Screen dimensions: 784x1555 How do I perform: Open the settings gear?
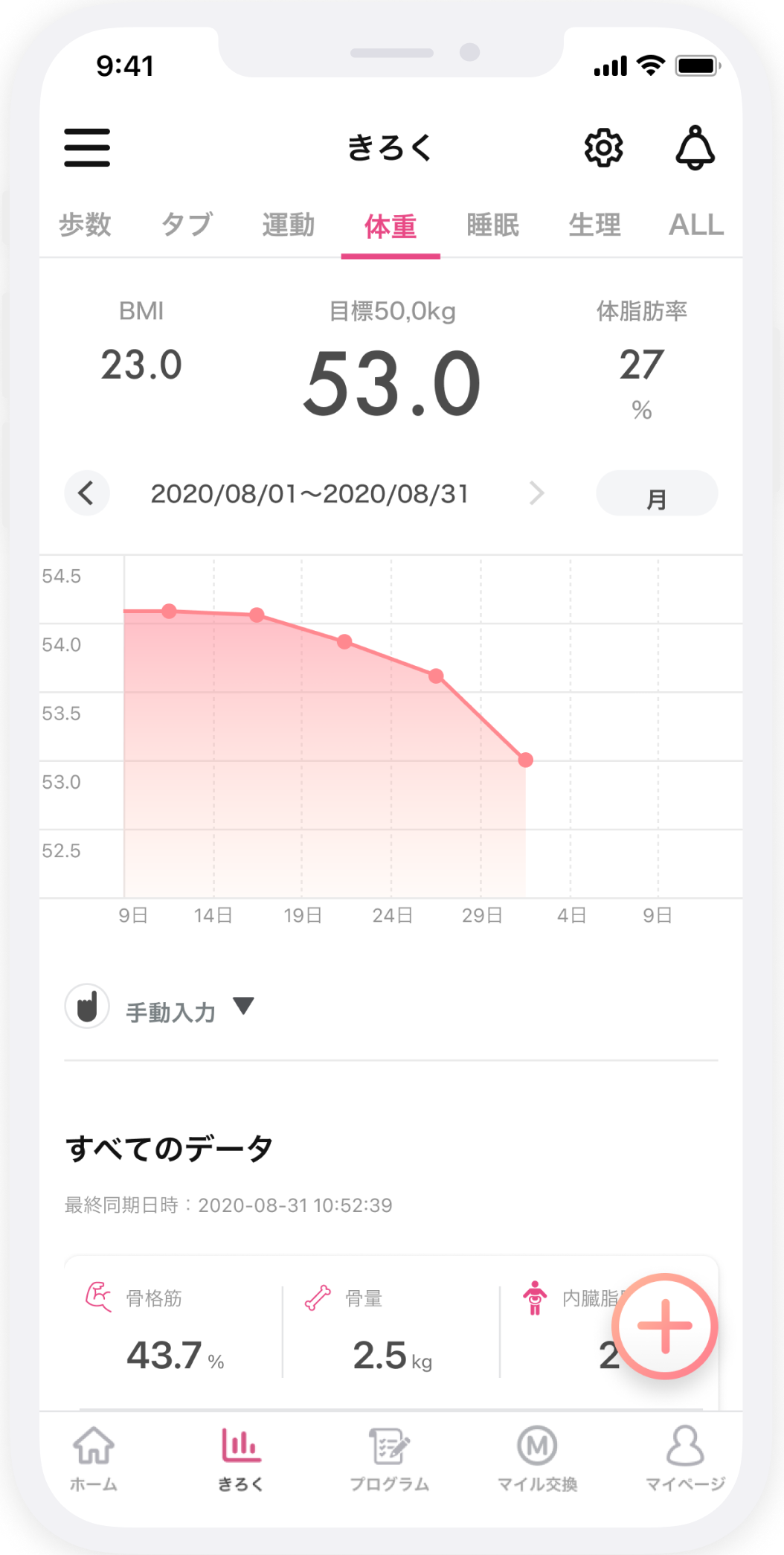[603, 147]
